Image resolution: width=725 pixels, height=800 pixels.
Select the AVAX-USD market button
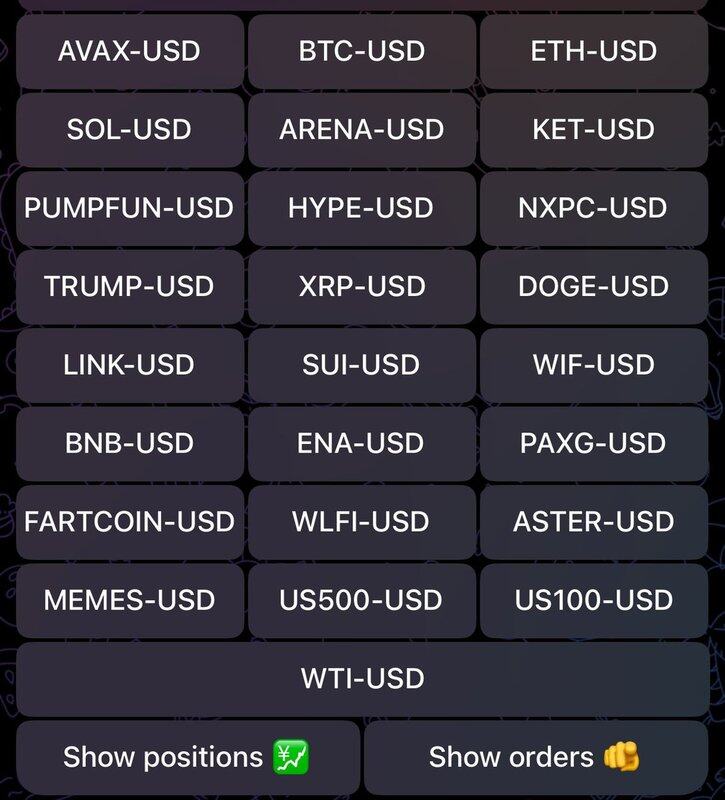[129, 51]
